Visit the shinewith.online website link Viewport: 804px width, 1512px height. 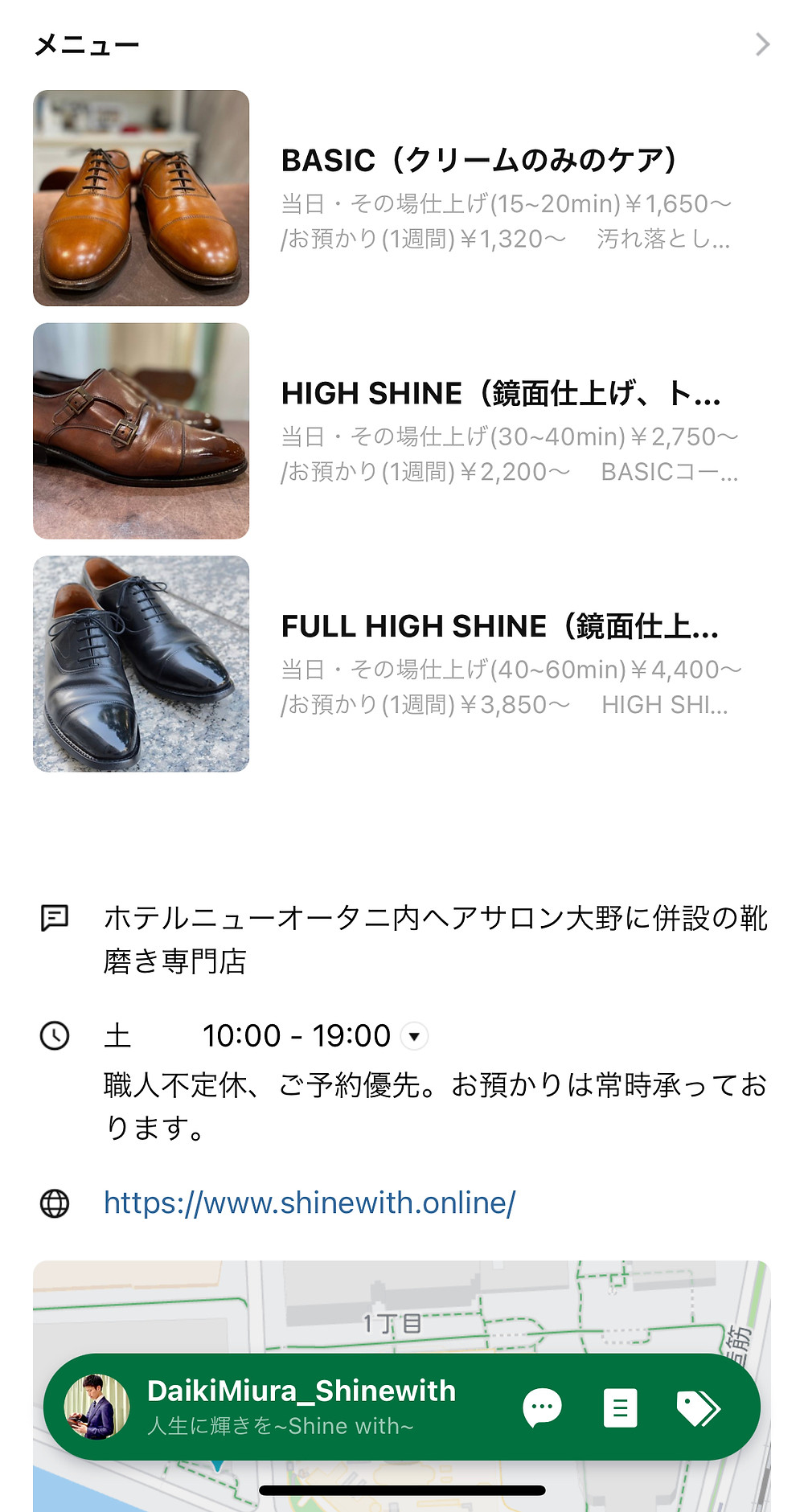pos(310,1203)
